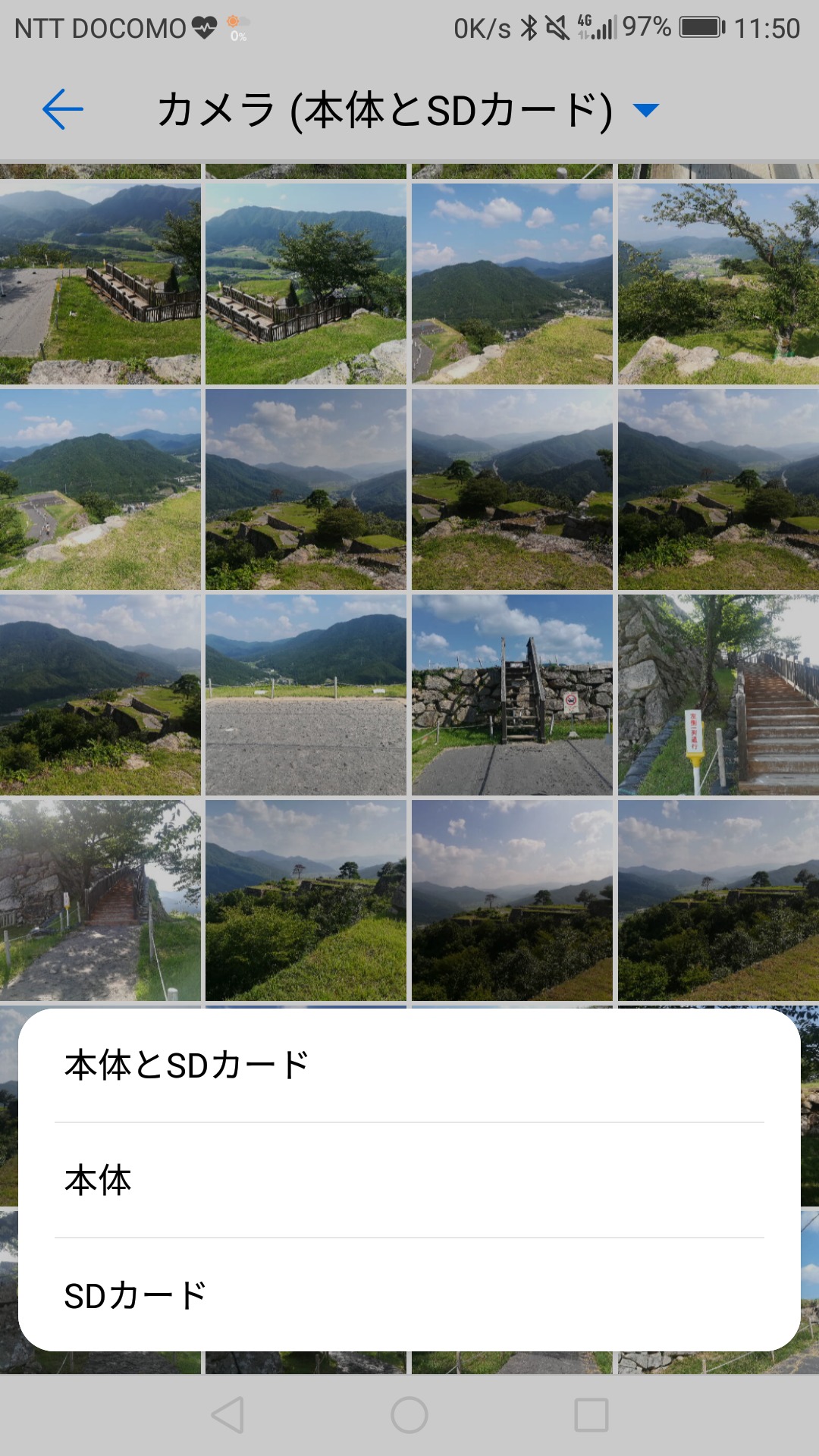Collapse the カメラ storage dropdown arrow
Viewport: 819px width, 1456px height.
(645, 111)
